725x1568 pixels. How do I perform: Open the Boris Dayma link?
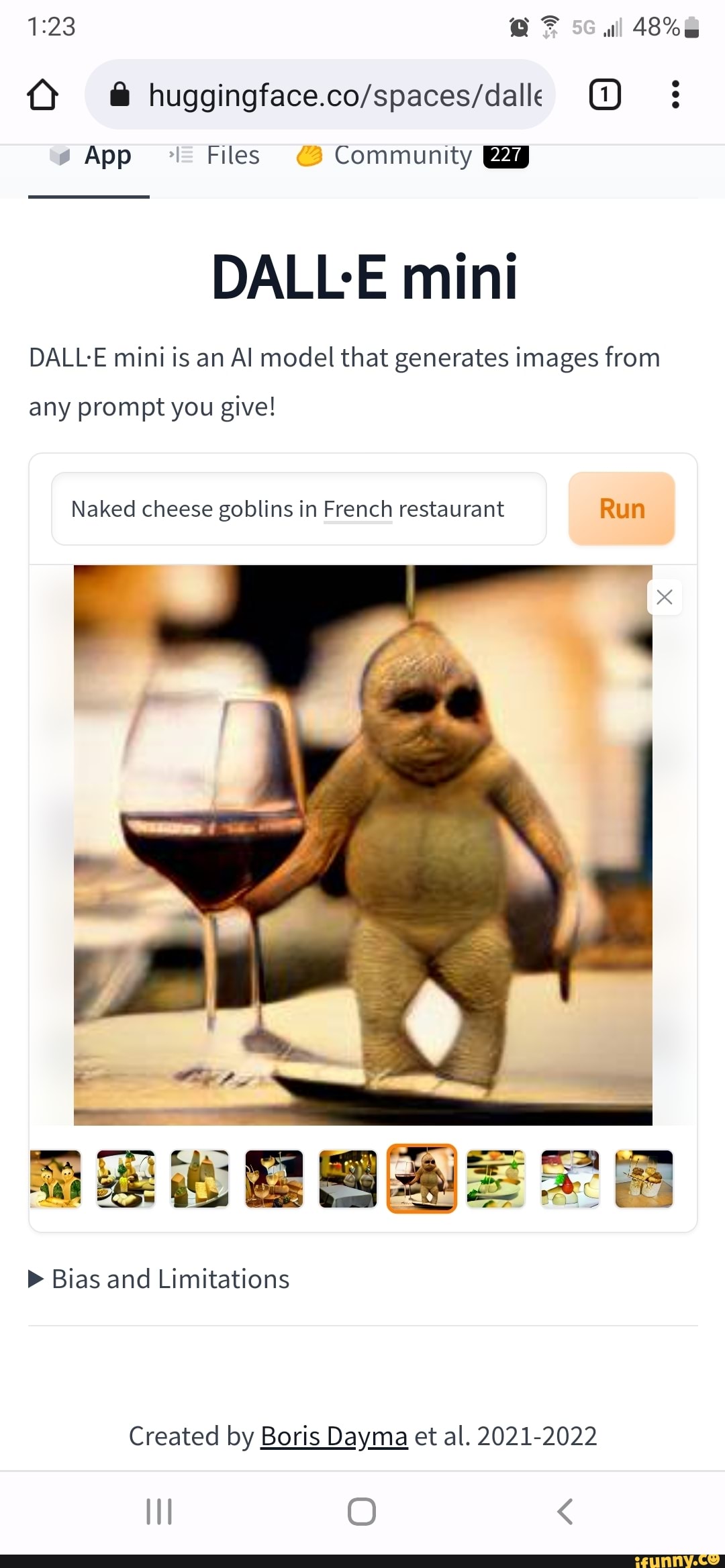click(334, 1436)
